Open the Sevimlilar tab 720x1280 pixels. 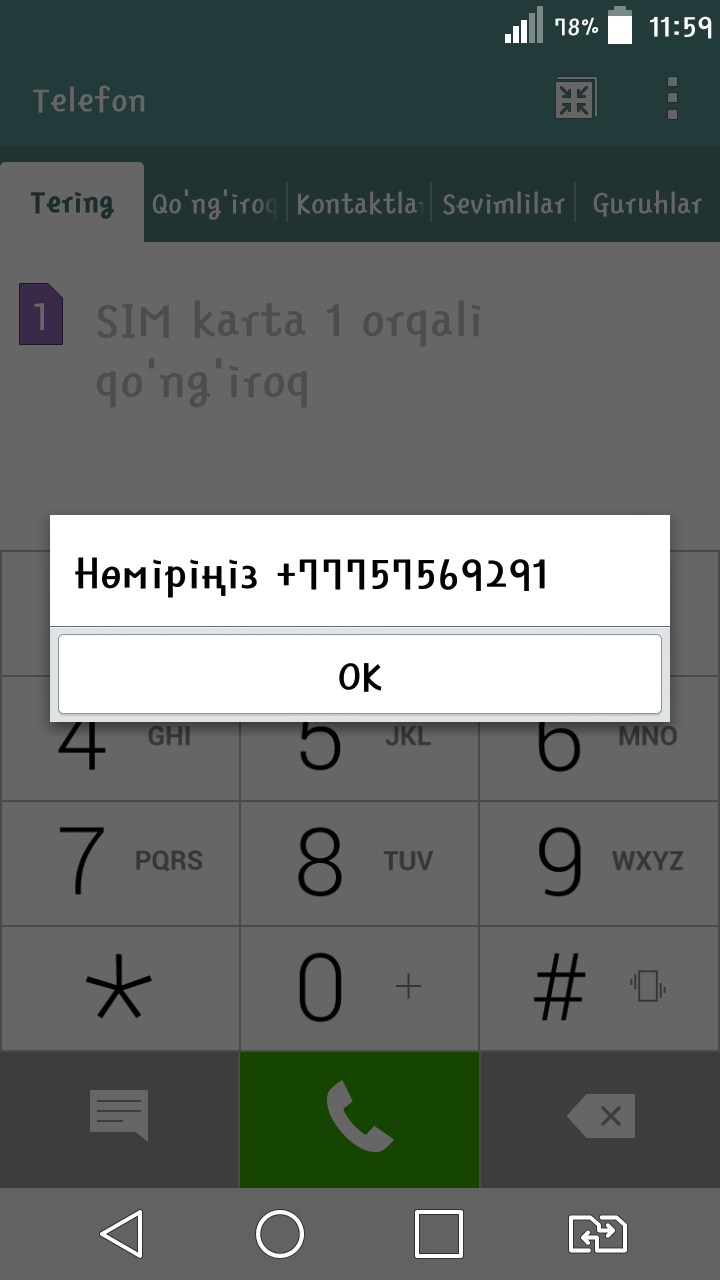tap(503, 204)
